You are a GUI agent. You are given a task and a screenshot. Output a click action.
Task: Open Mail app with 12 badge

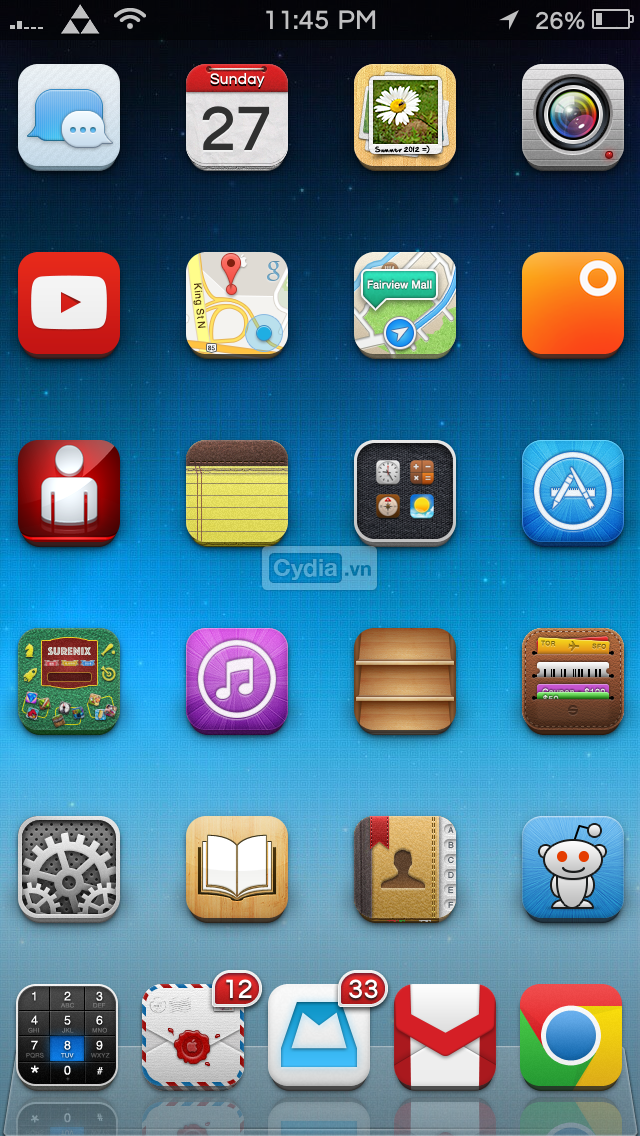193,1035
